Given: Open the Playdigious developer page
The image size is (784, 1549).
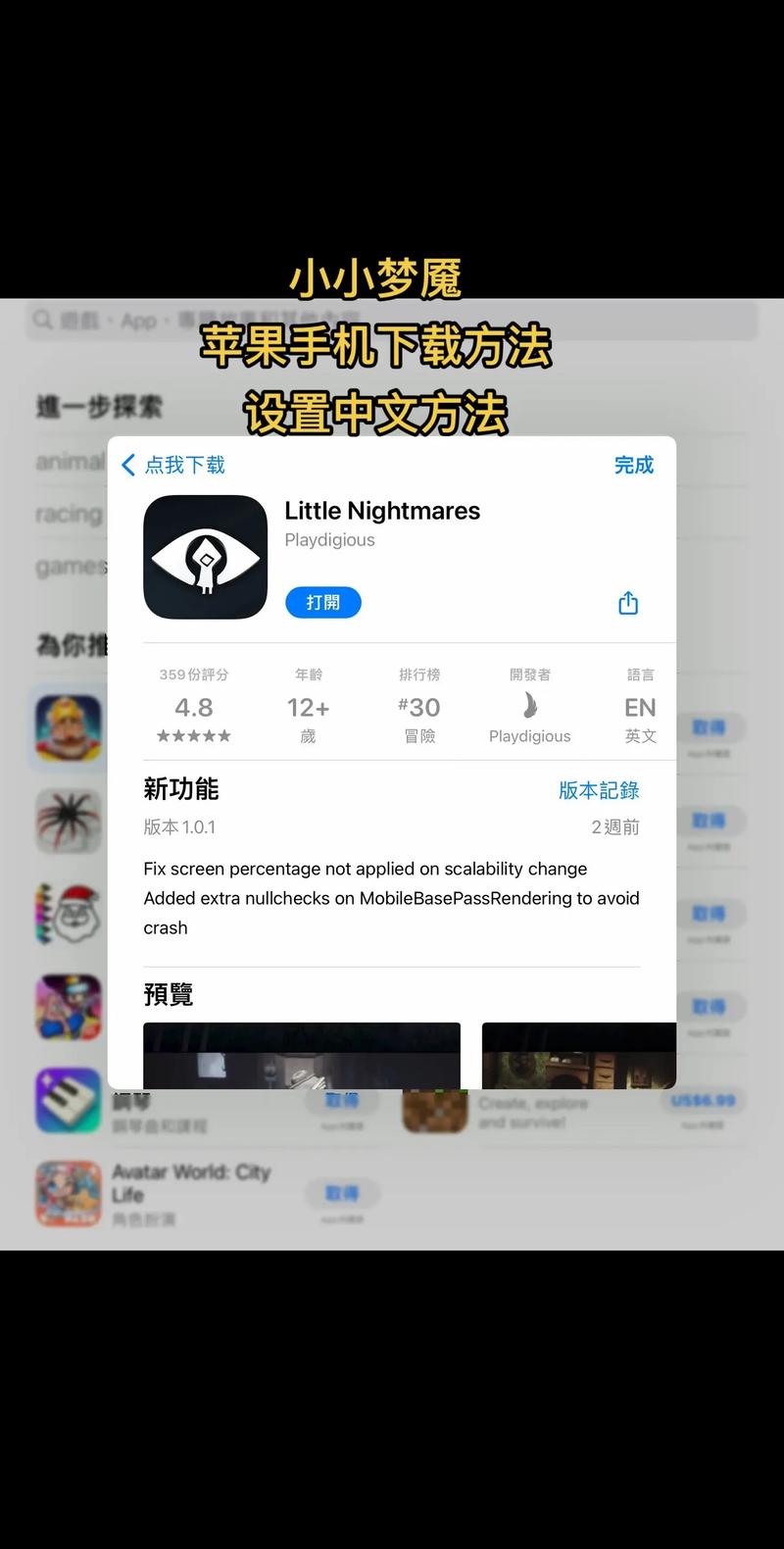Looking at the screenshot, I should click(x=529, y=708).
